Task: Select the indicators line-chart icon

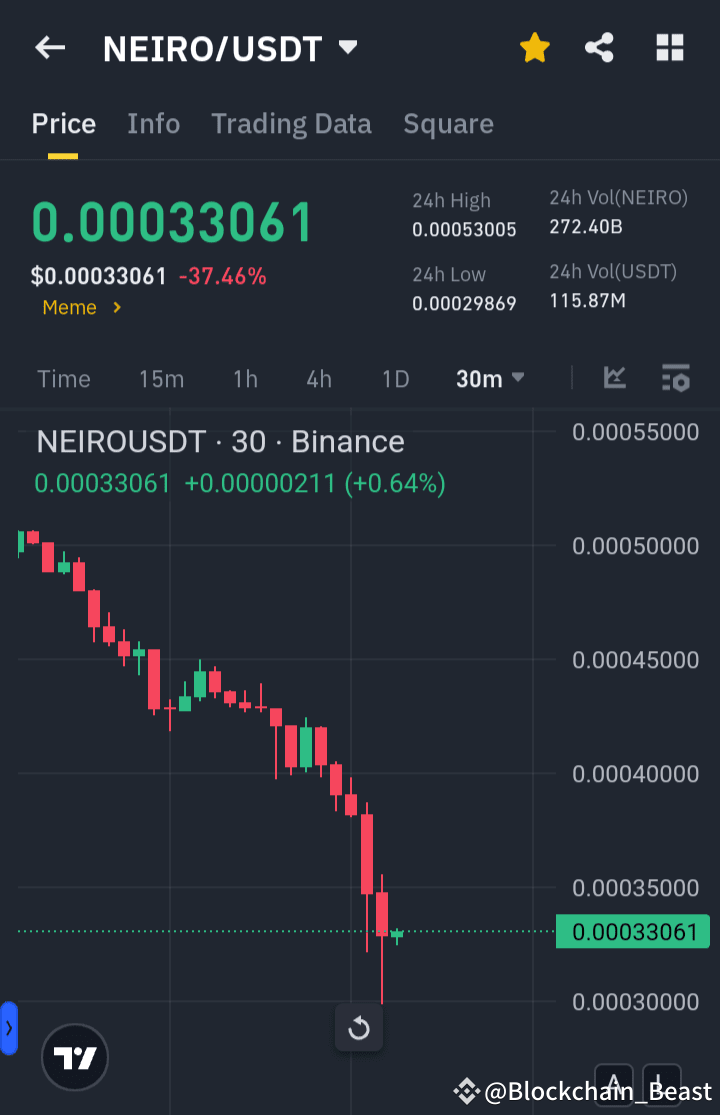Action: [614, 379]
